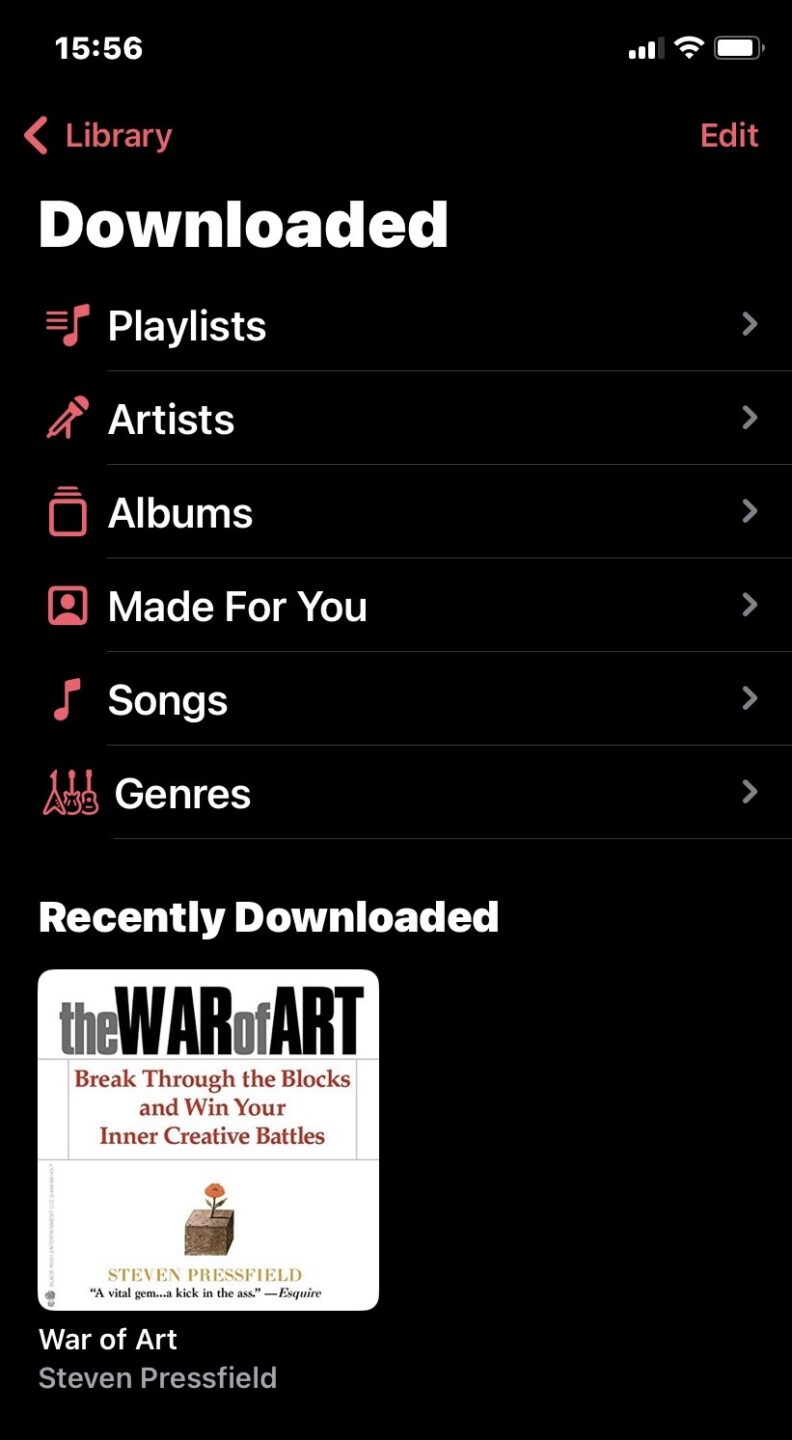Tap the Edit button
This screenshot has height=1440, width=792.
click(729, 135)
